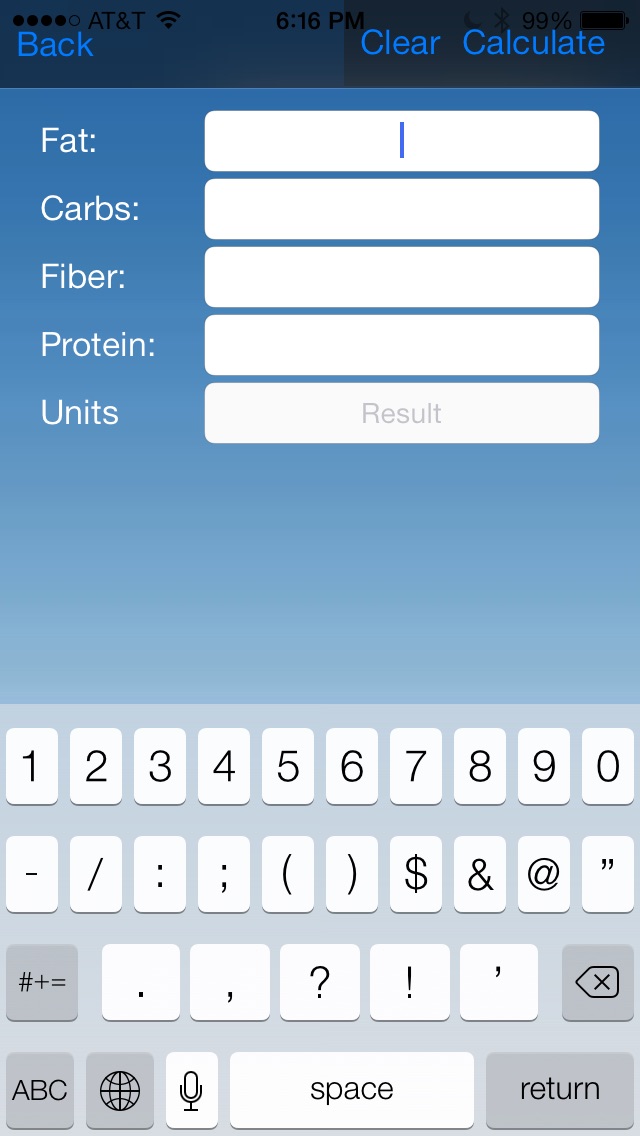Screen dimensions: 640x1136
Task: Clear all entered values
Action: click(x=400, y=43)
